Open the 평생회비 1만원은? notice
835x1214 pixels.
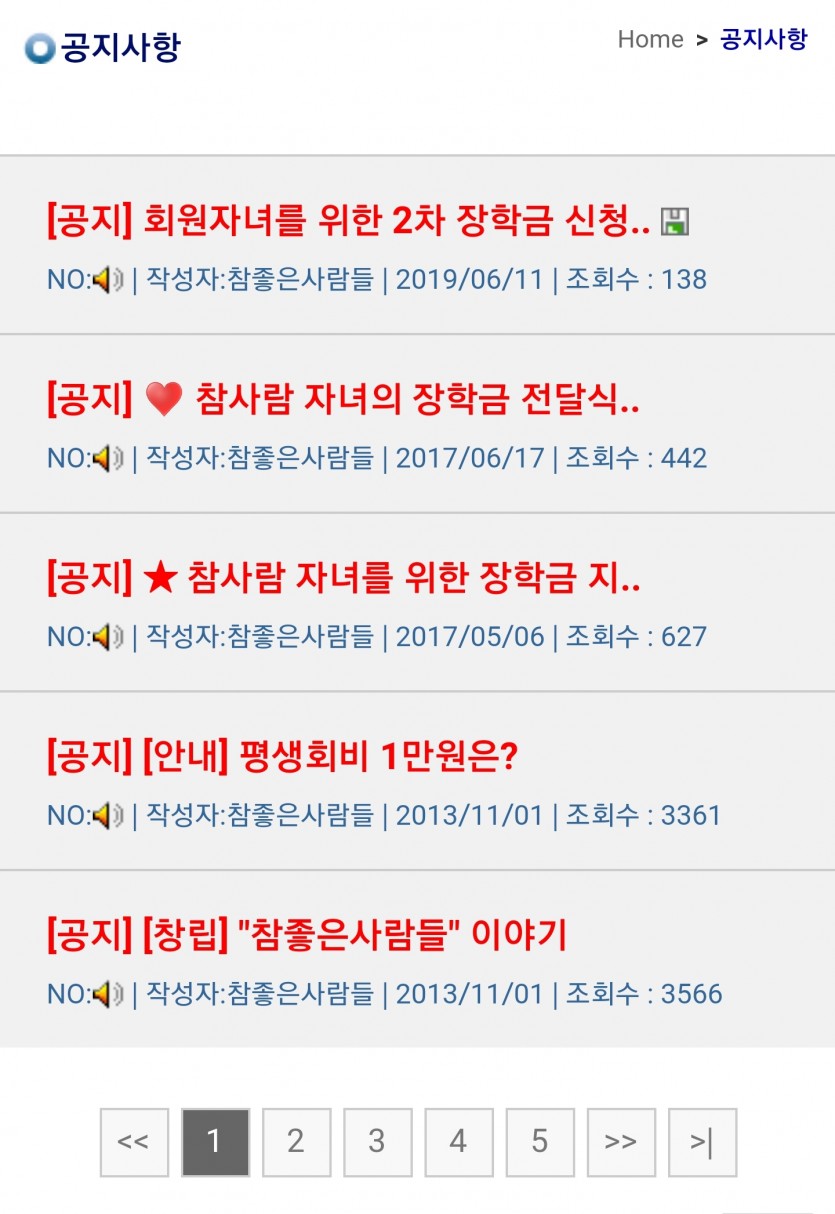pyautogui.click(x=281, y=758)
